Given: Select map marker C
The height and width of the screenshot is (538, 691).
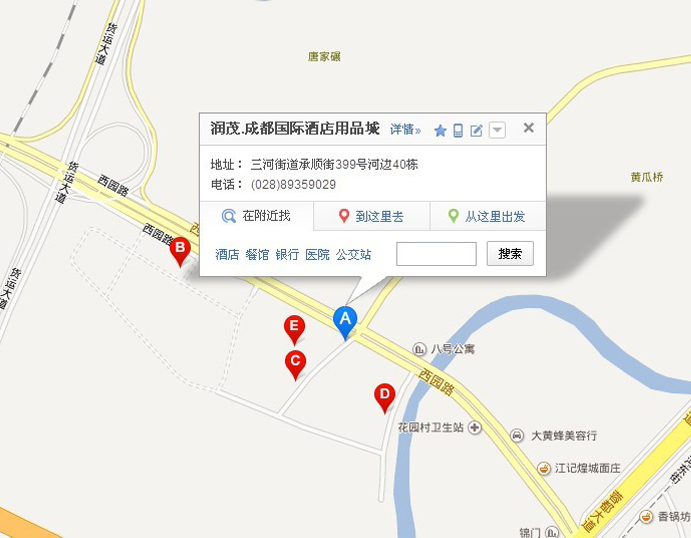Looking at the screenshot, I should (x=295, y=362).
